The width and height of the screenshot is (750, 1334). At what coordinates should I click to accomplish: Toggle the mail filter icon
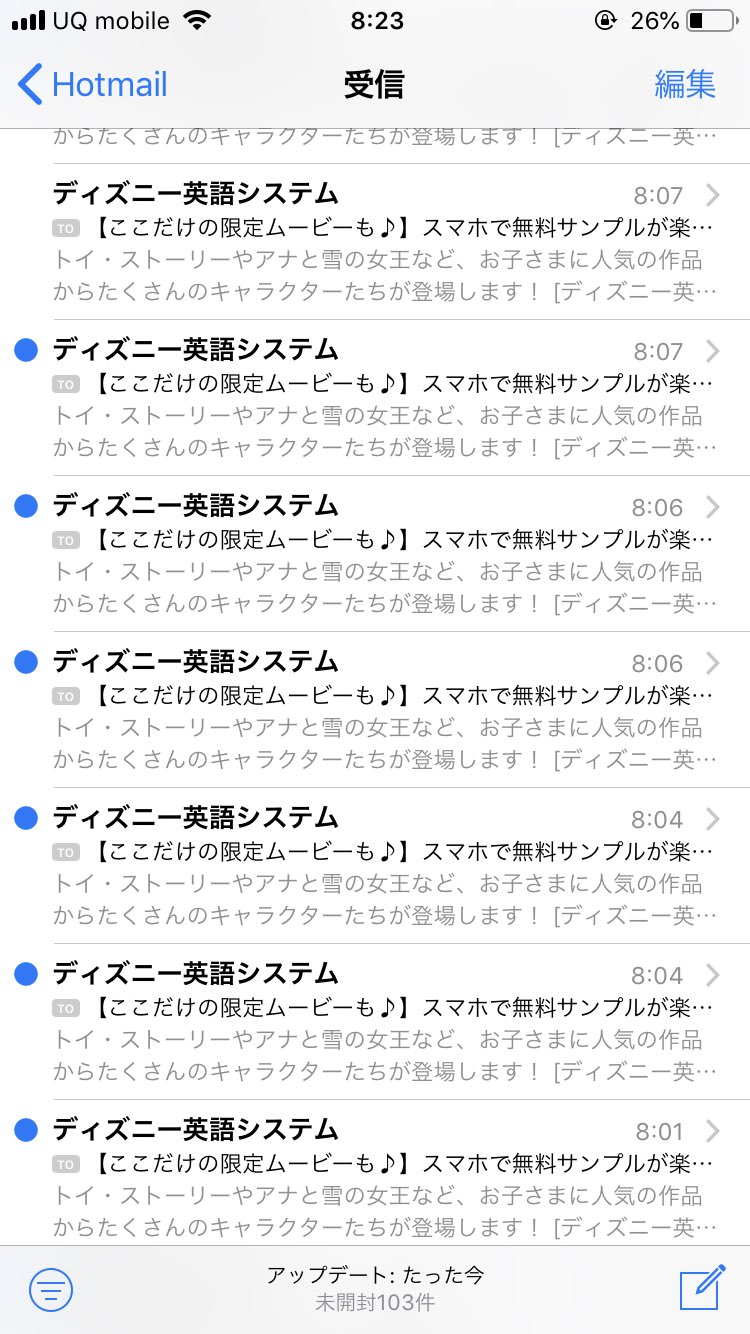(x=50, y=1289)
